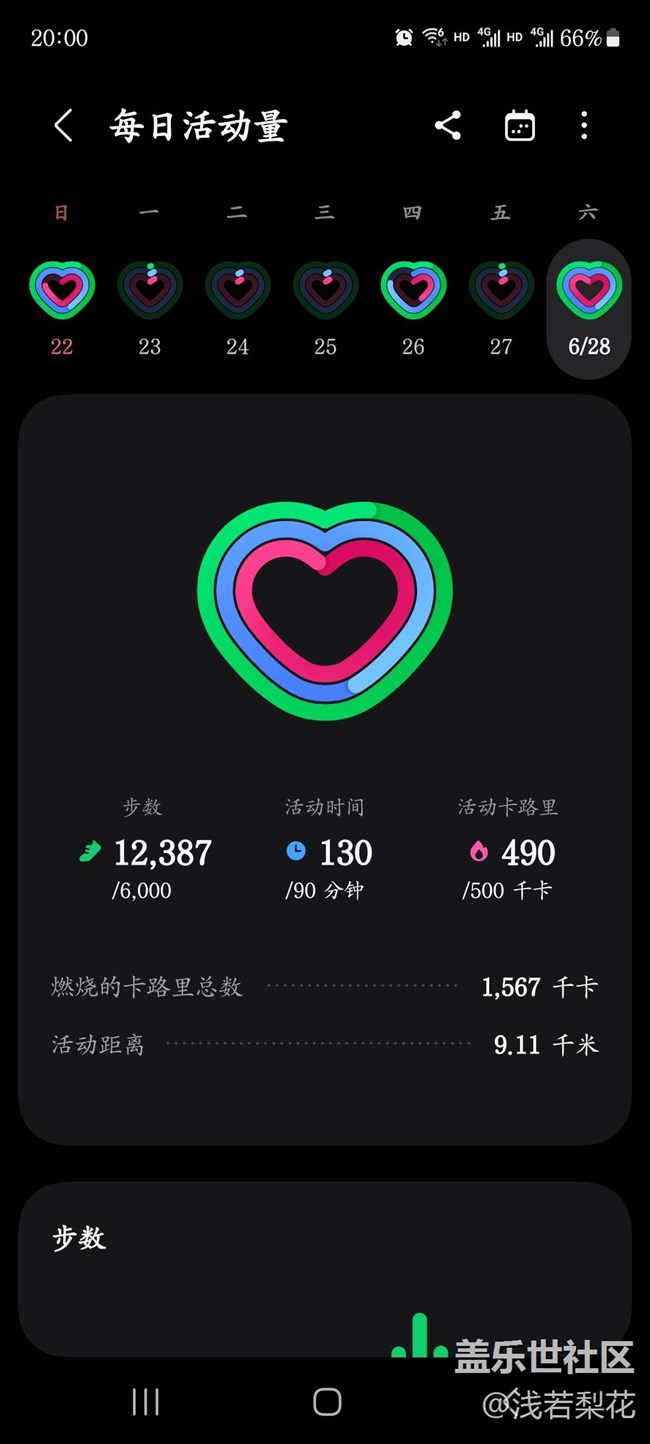Open recent apps from navigation bar
Image resolution: width=650 pixels, height=1444 pixels.
click(x=146, y=1402)
